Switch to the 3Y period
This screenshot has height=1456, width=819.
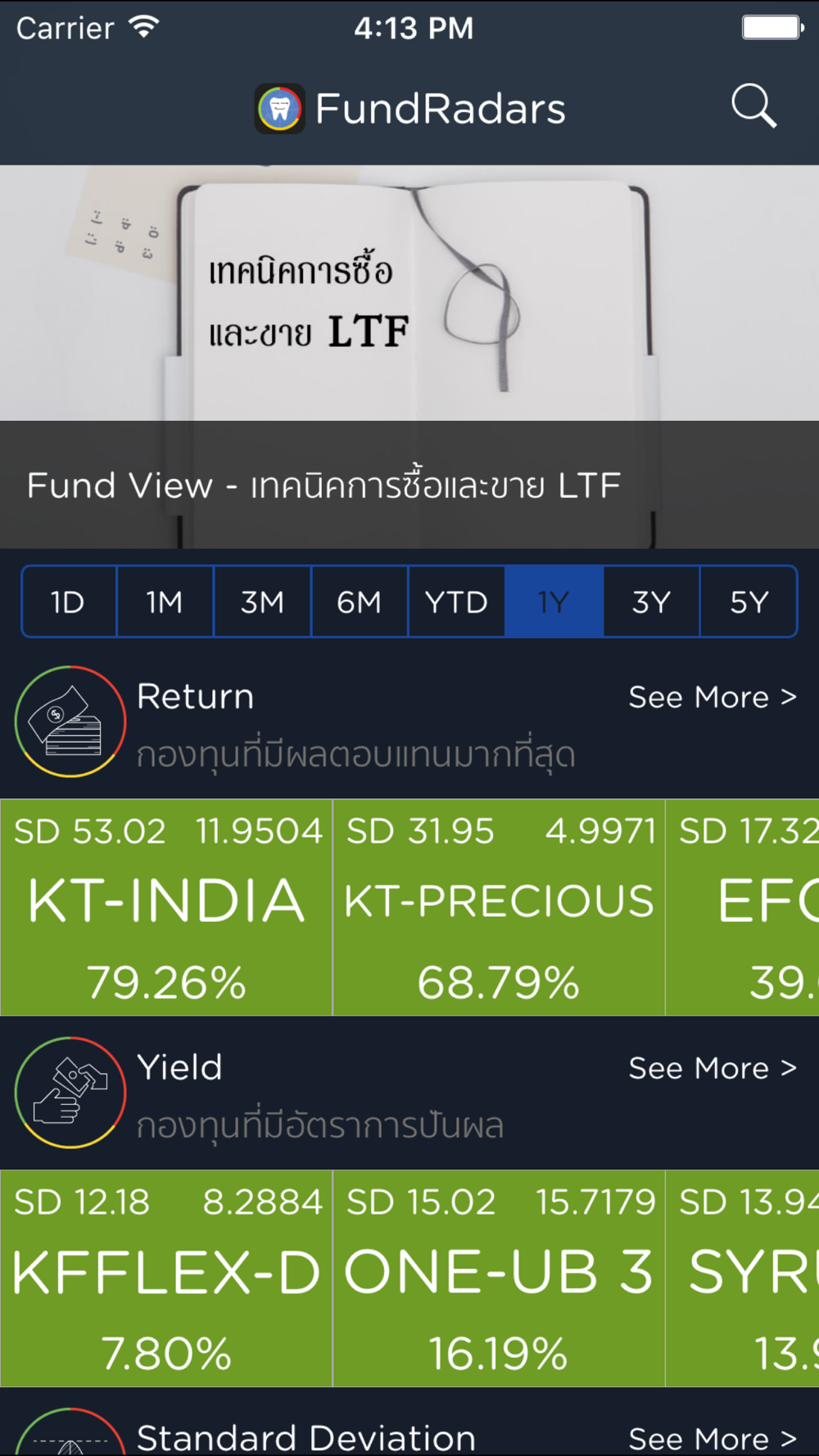pyautogui.click(x=651, y=602)
